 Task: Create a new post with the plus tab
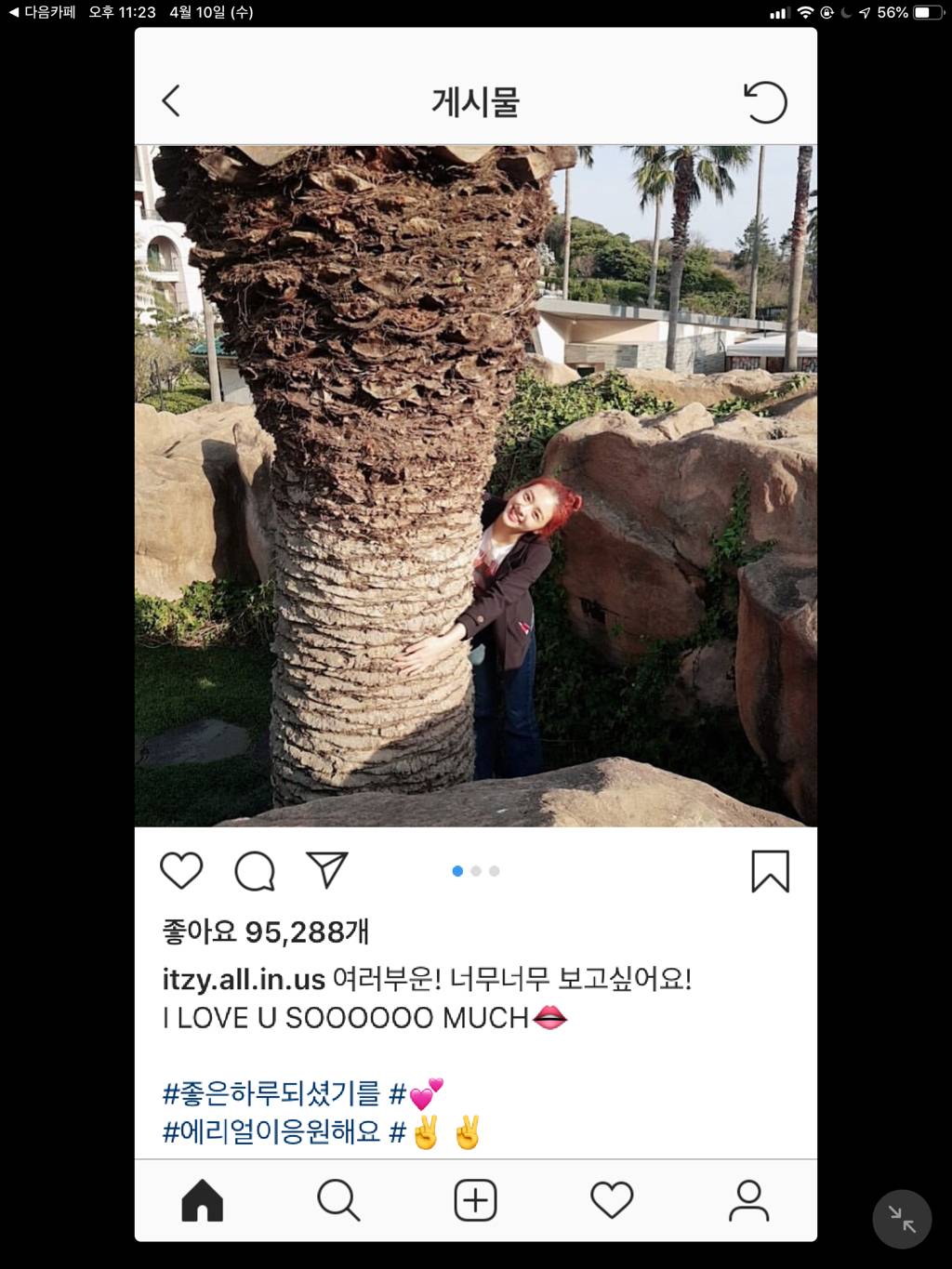click(475, 1200)
